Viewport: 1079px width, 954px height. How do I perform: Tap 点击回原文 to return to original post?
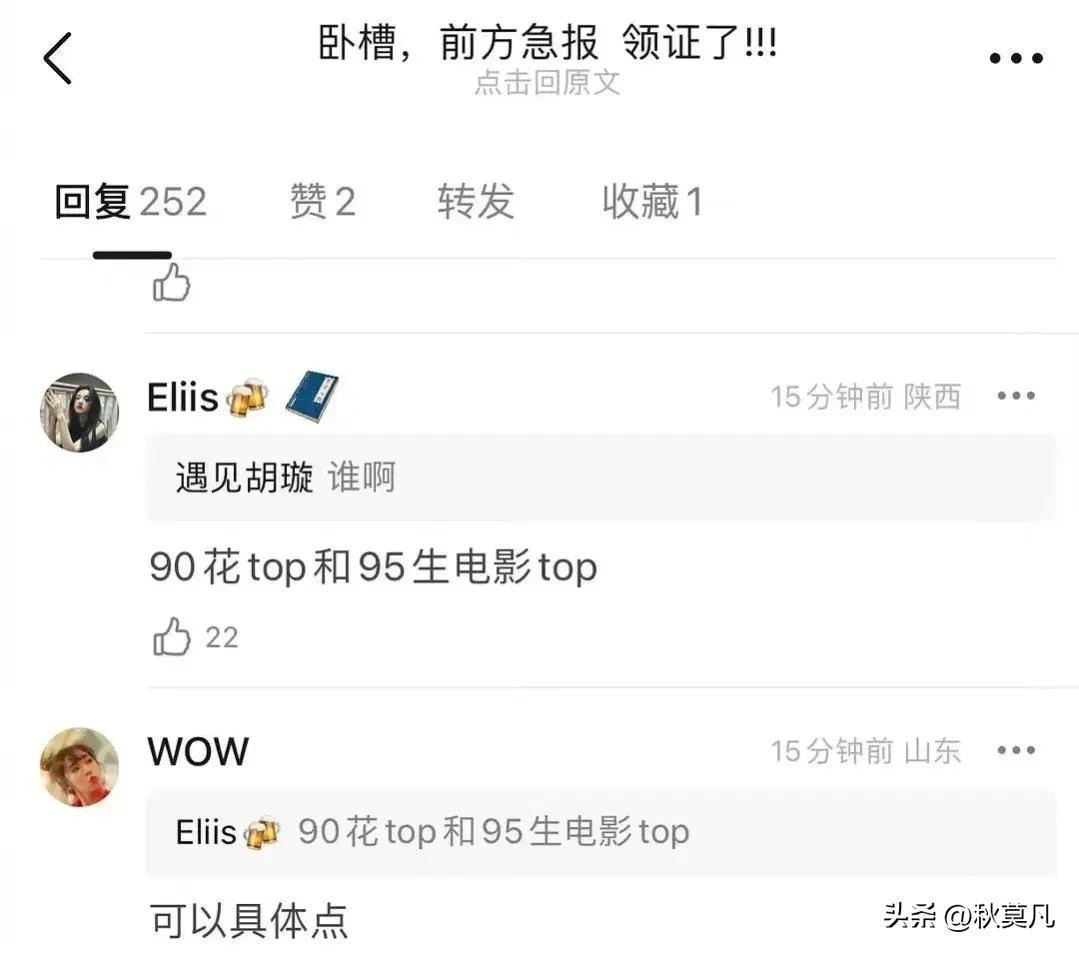(547, 83)
